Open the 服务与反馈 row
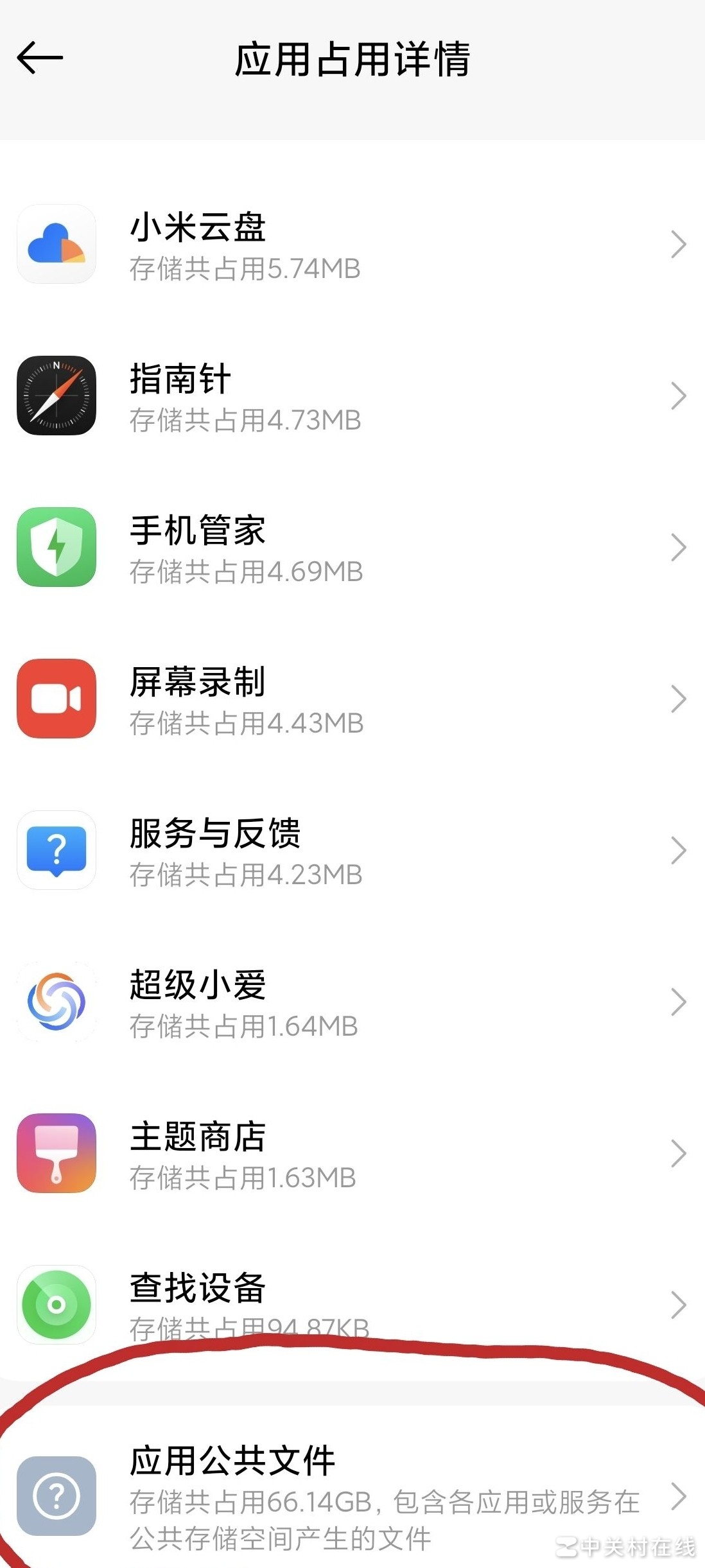 click(352, 851)
